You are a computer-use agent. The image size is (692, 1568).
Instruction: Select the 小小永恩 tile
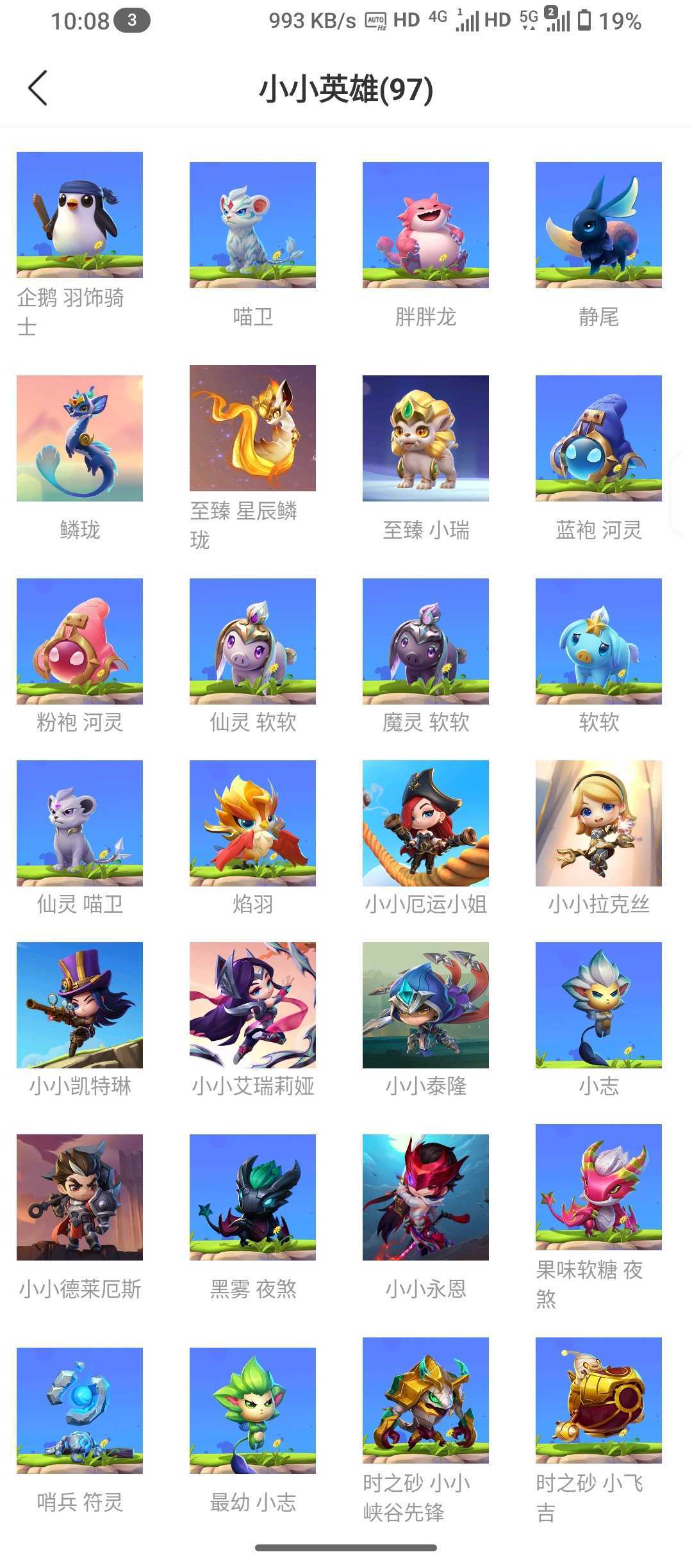[425, 1198]
